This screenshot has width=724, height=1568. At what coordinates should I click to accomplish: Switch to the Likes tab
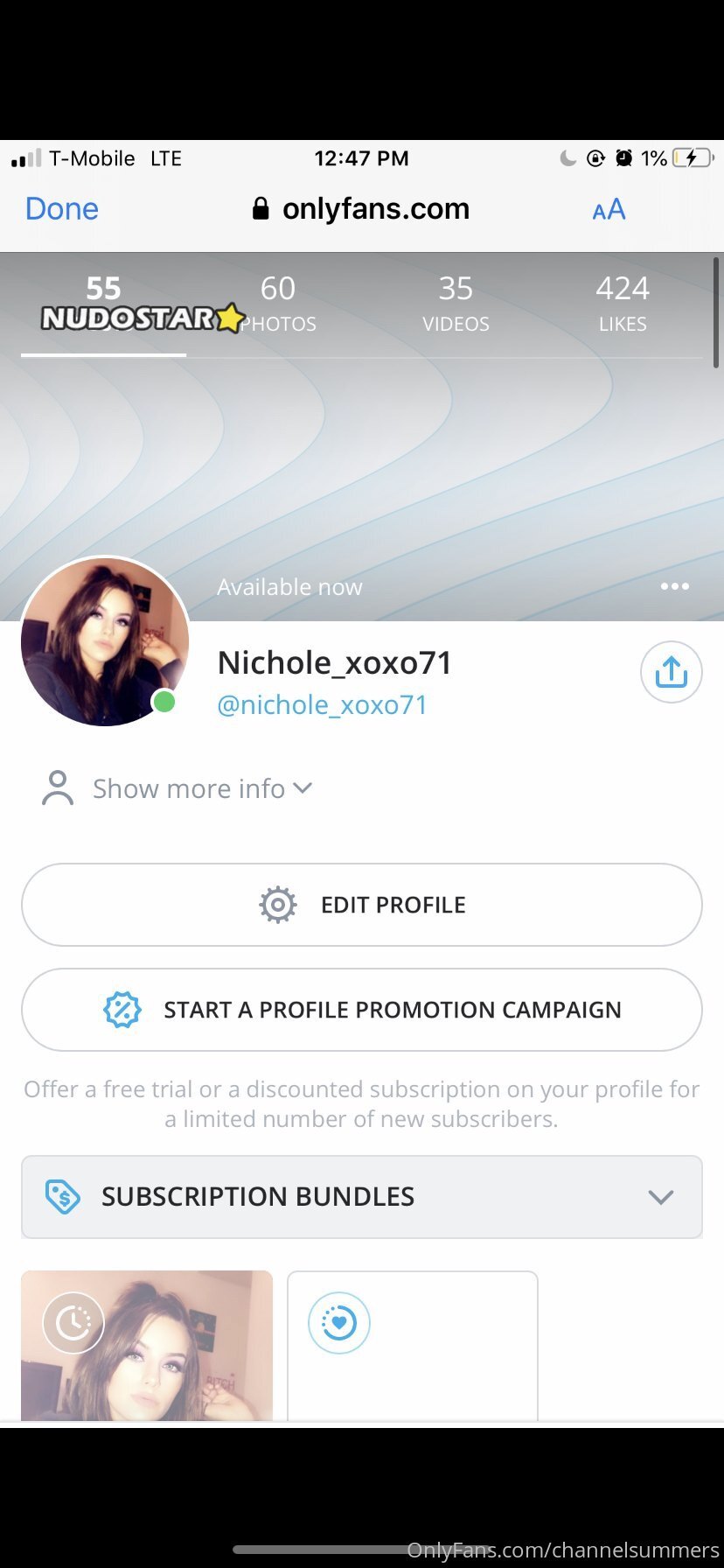[x=623, y=304]
